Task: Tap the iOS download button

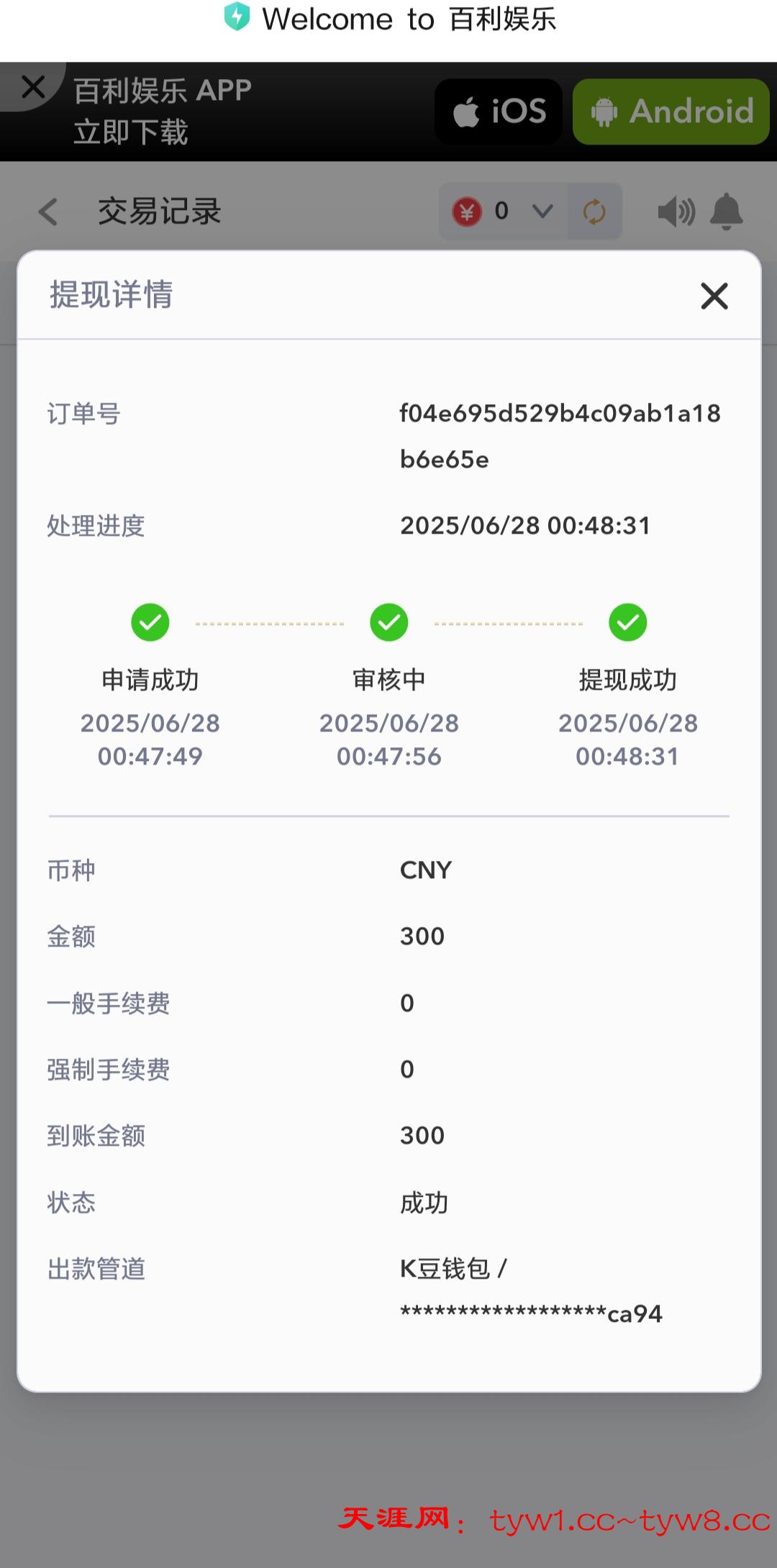Action: [499, 111]
